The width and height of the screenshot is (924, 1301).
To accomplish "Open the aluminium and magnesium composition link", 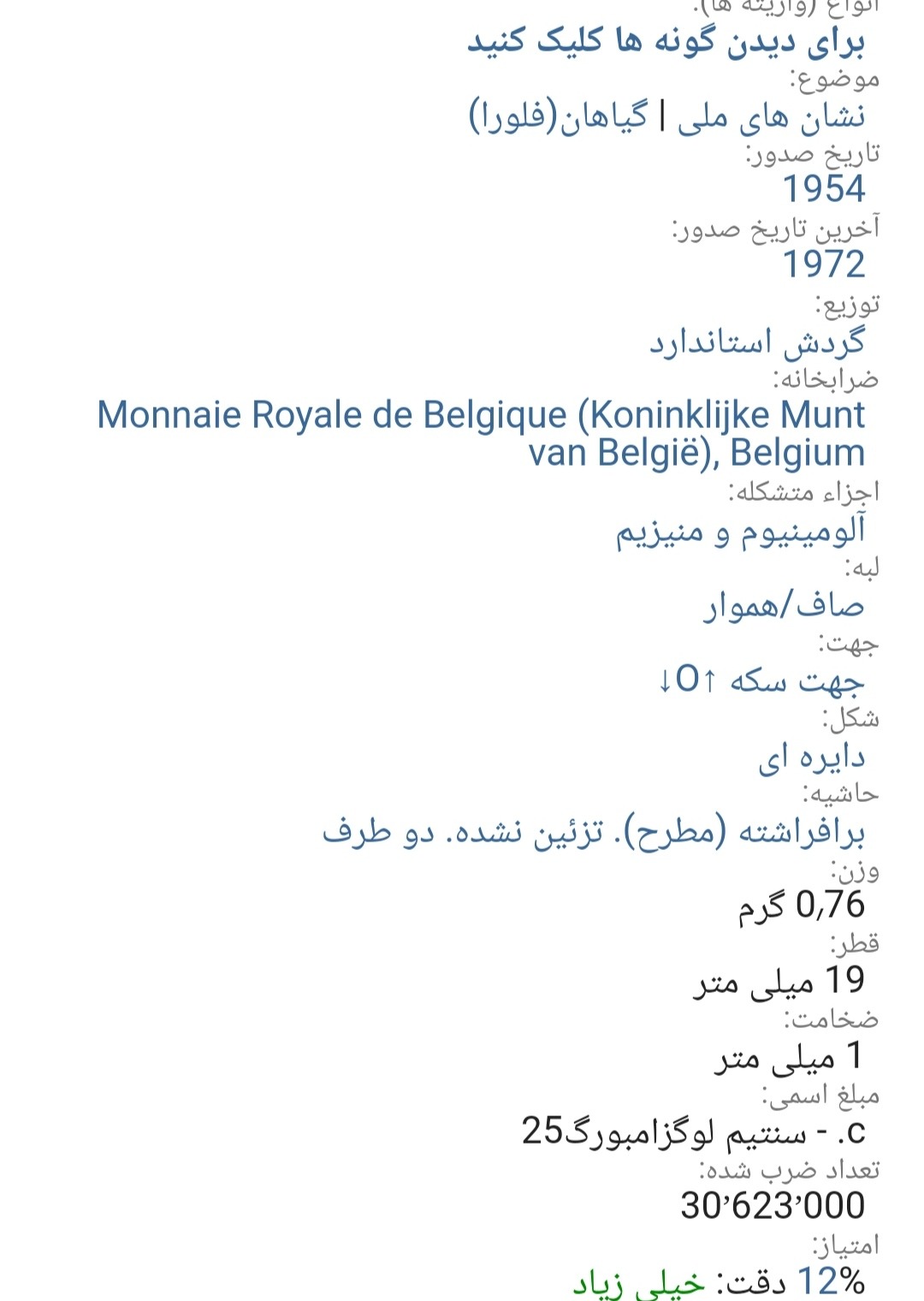I will click(740, 532).
